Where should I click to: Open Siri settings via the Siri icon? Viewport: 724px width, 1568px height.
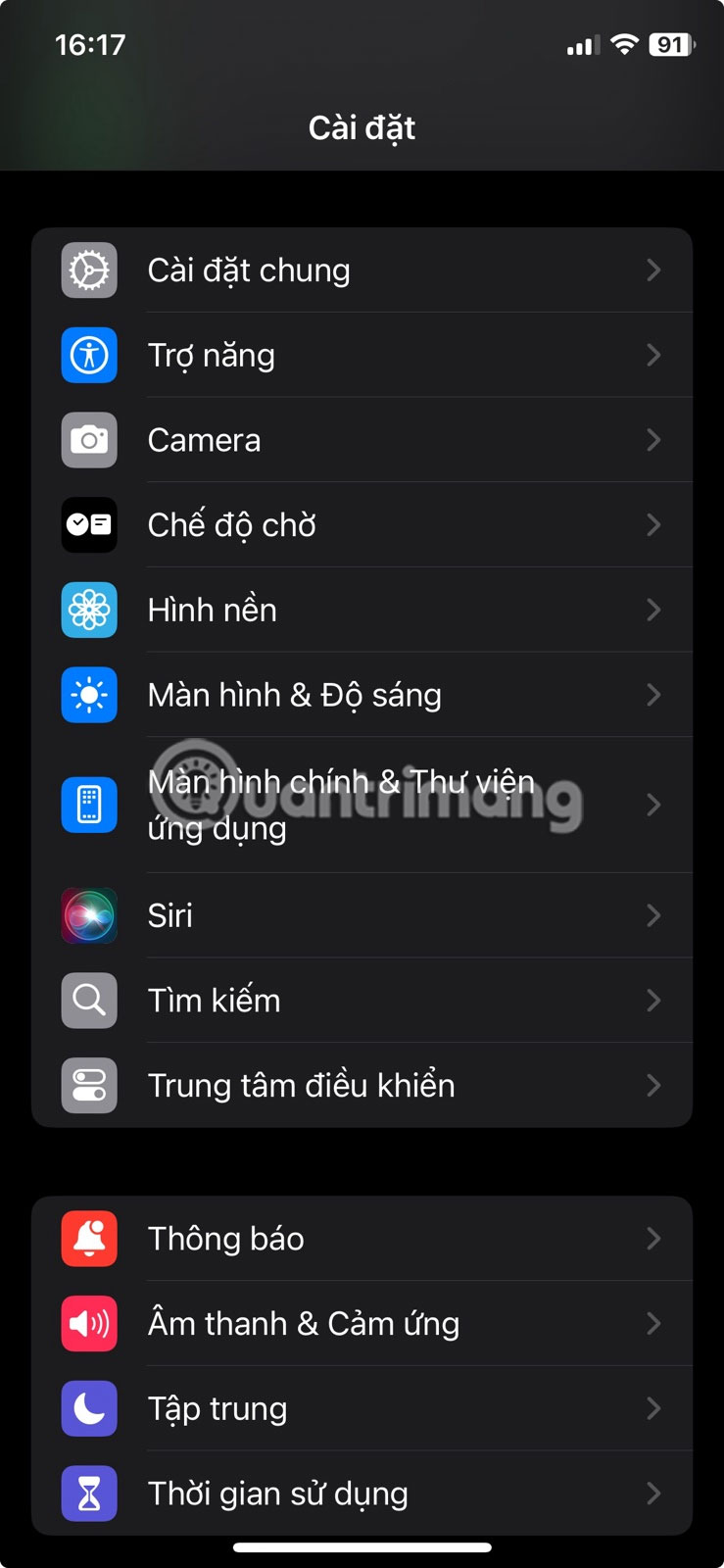89,915
